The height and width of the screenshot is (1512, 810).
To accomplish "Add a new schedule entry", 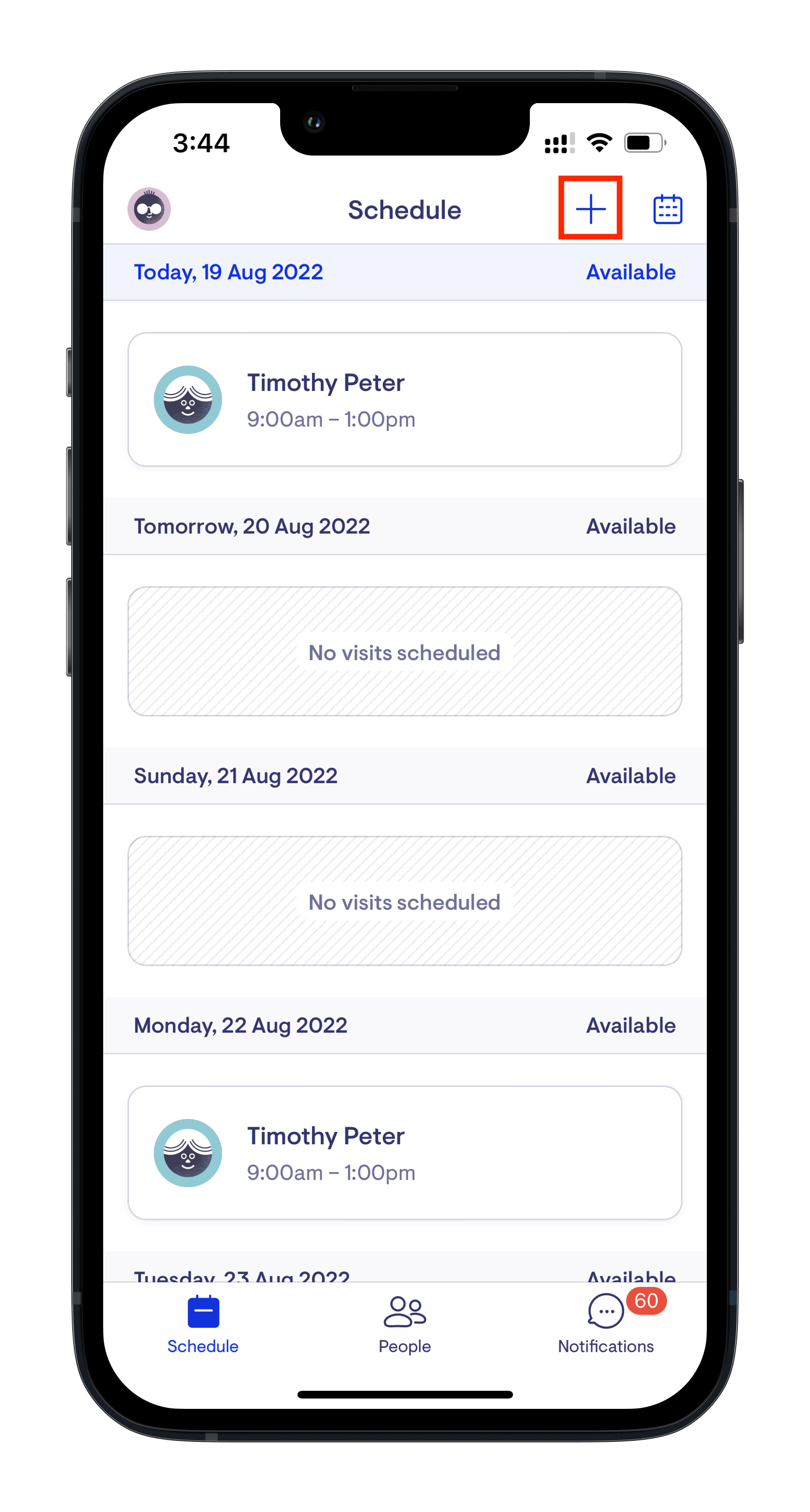I will (590, 208).
